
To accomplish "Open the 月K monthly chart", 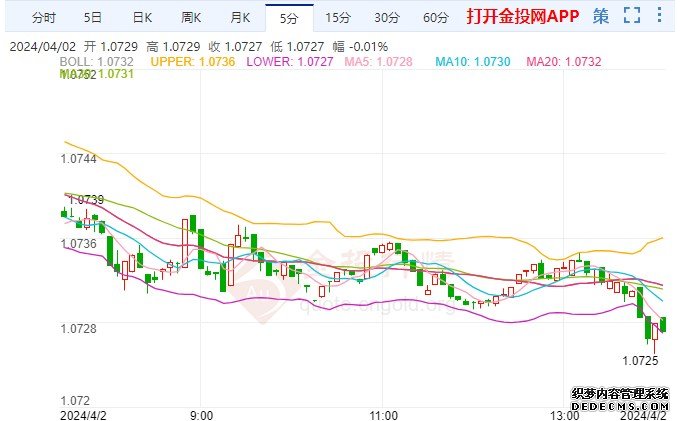I will (240, 17).
